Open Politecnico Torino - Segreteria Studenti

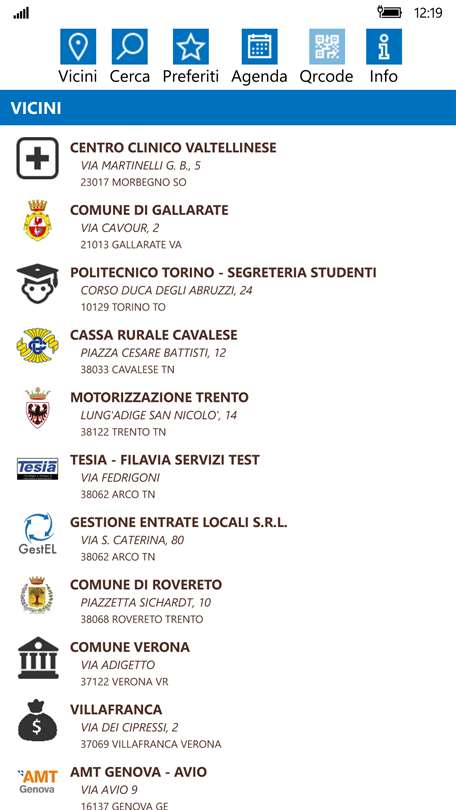coord(228,289)
